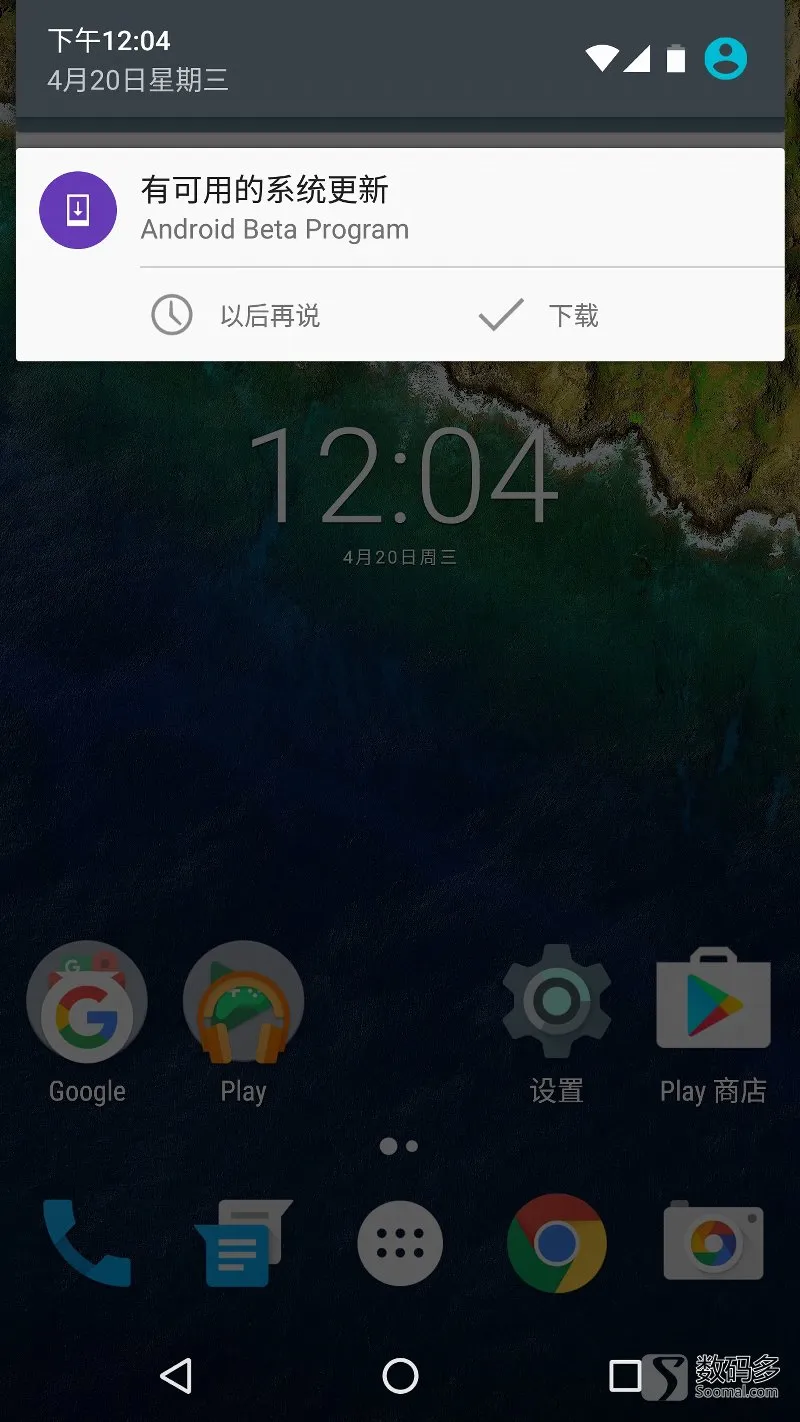Viewport: 800px width, 1422px height.
Task: Open the Messenger app in the dock
Action: (243, 1243)
